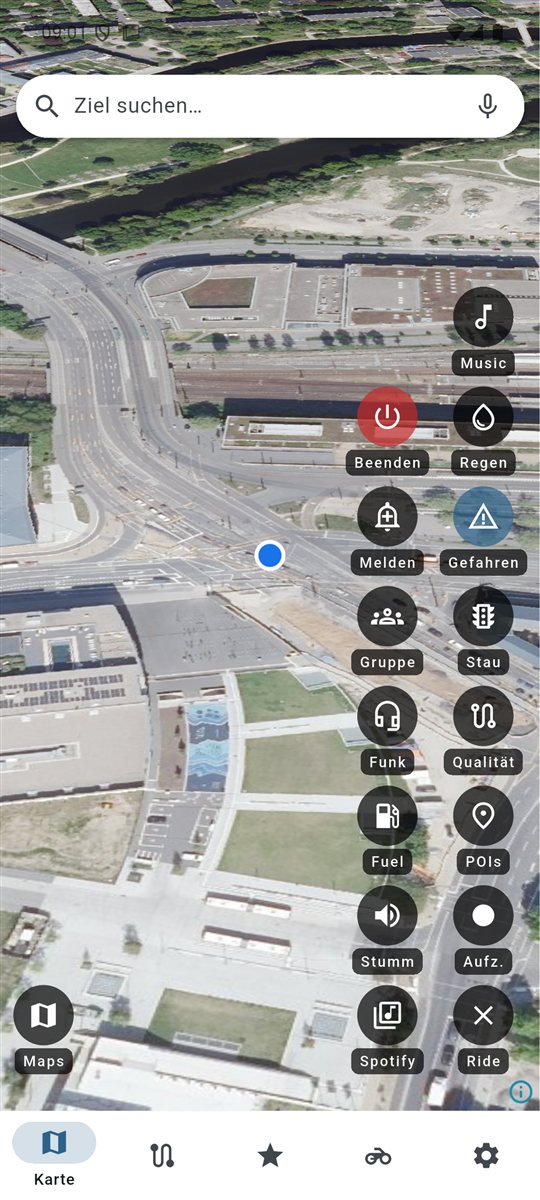The height and width of the screenshot is (1200, 540).
Task: Open the Music button
Action: pos(483,317)
